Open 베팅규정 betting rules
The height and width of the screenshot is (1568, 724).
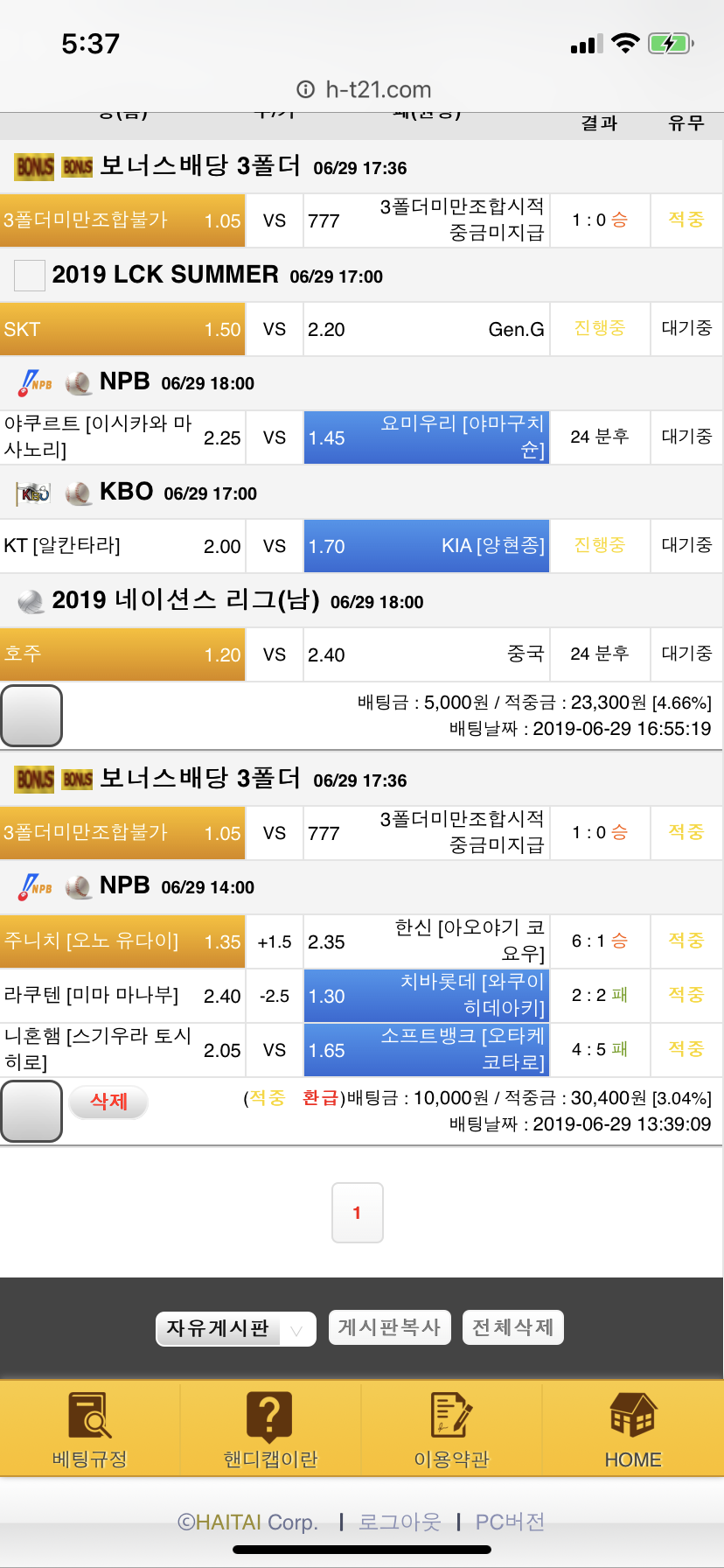(90, 1430)
